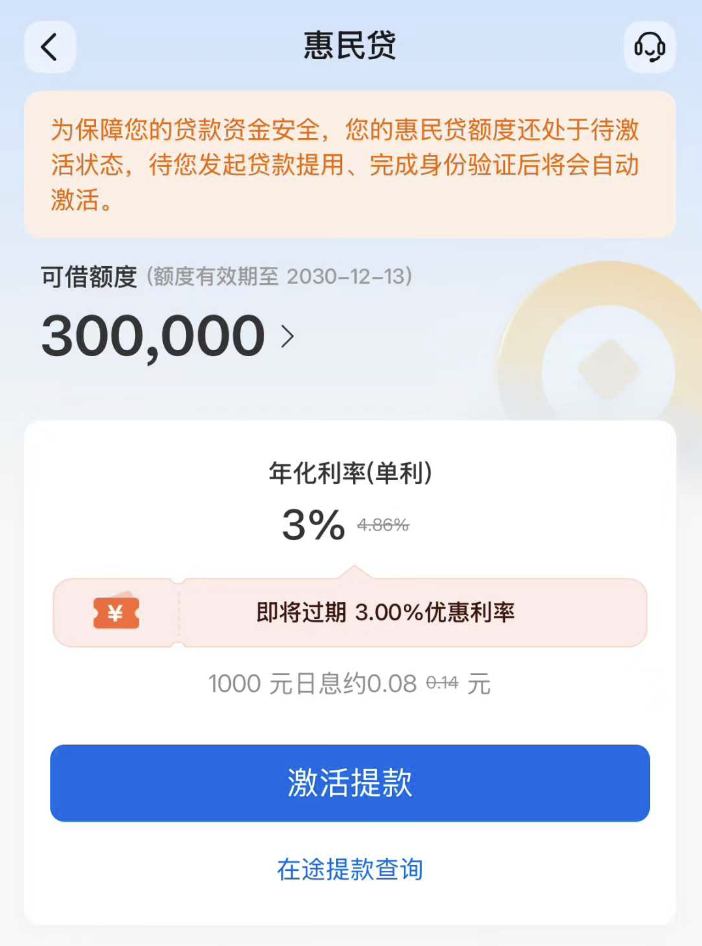702x946 pixels.
Task: Go back using the top-left arrow
Action: pyautogui.click(x=49, y=47)
